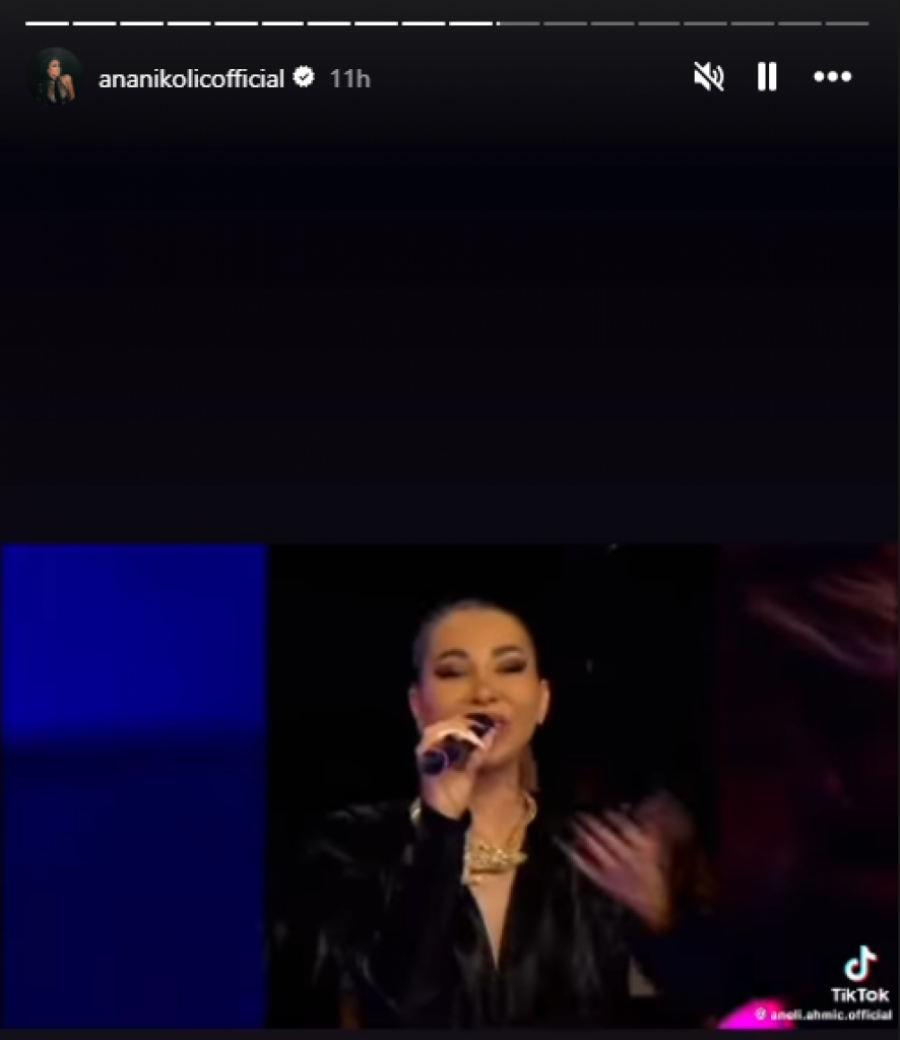Open the three-dot options menu
This screenshot has height=1040, width=900.
[832, 77]
